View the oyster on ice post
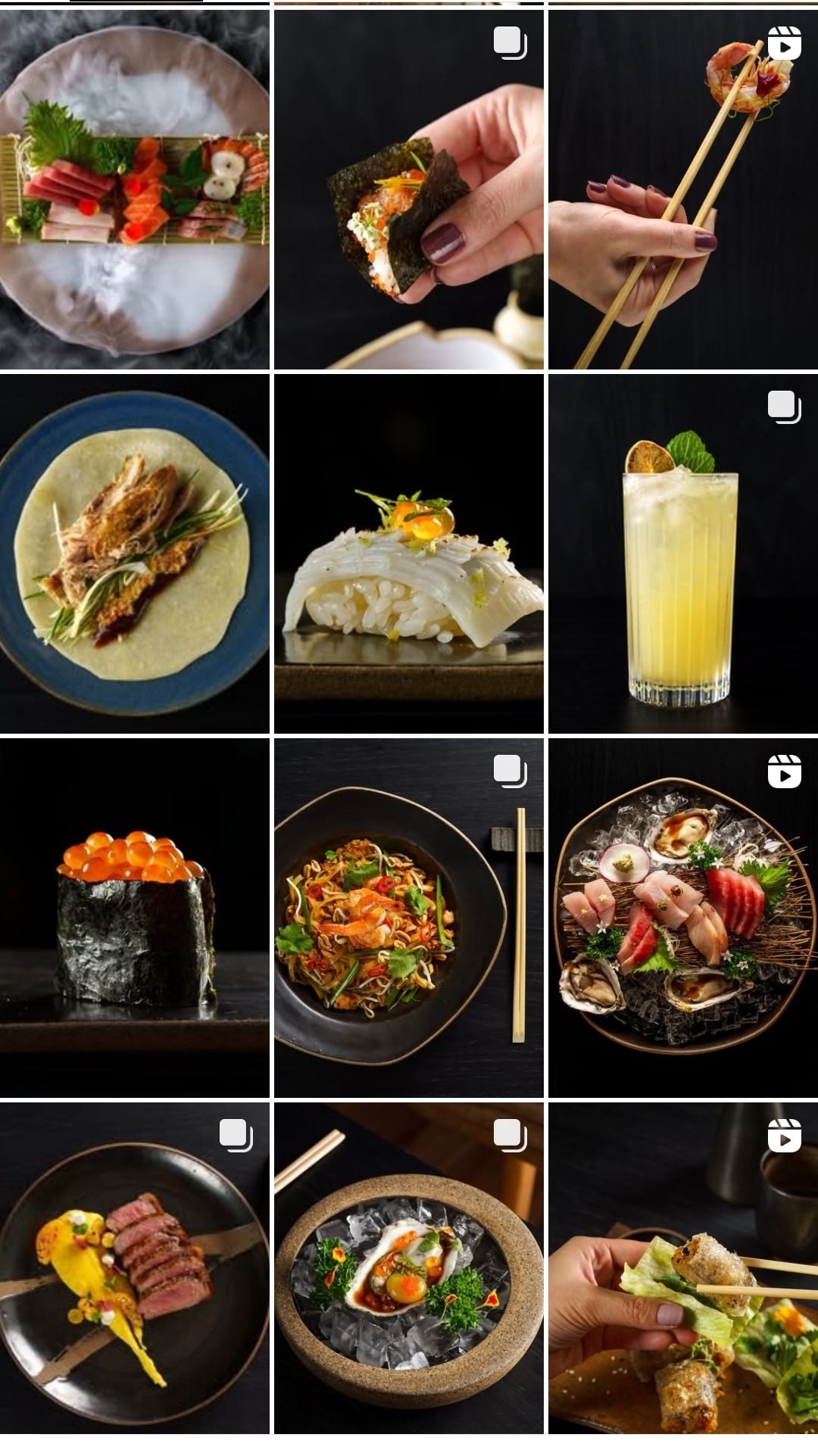The width and height of the screenshot is (818, 1456). pyautogui.click(x=408, y=1267)
